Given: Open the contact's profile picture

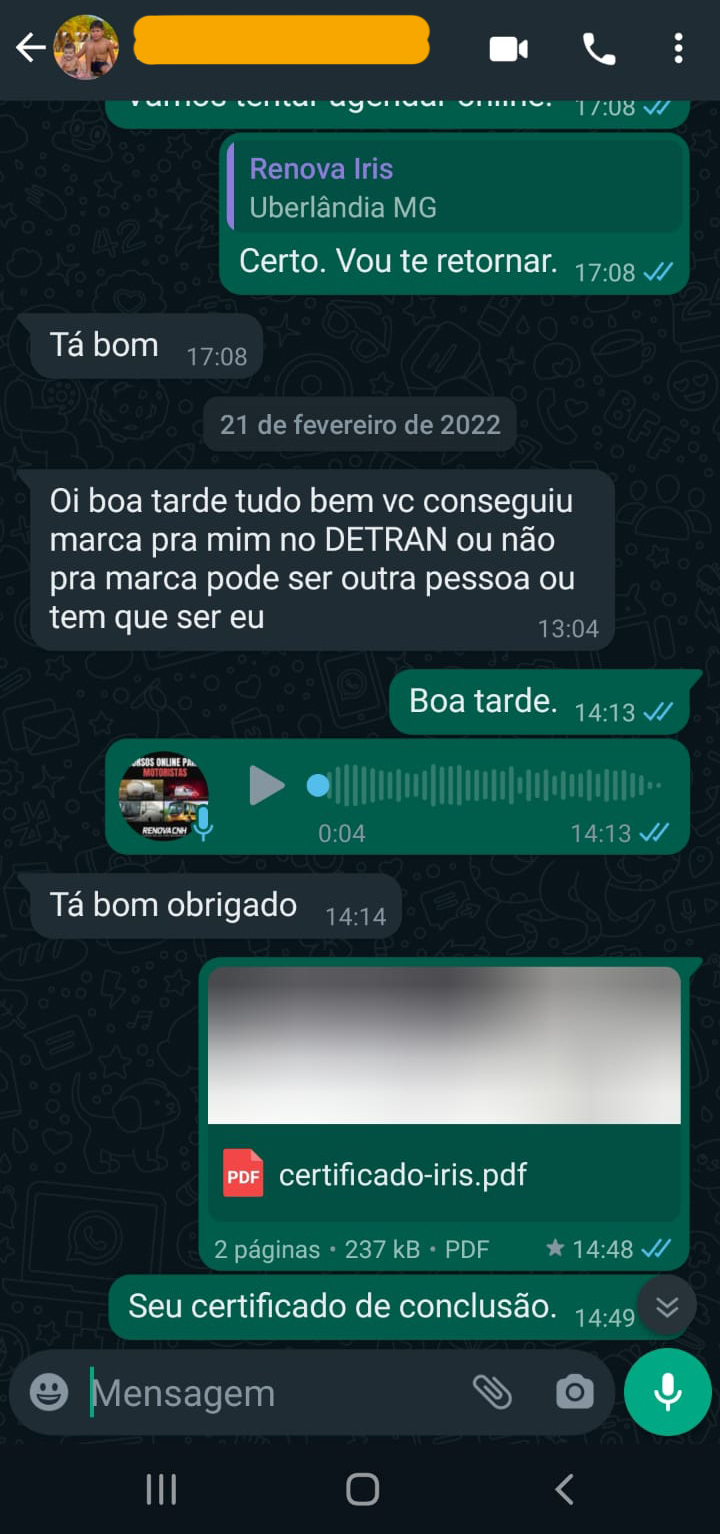Looking at the screenshot, I should pyautogui.click(x=86, y=48).
